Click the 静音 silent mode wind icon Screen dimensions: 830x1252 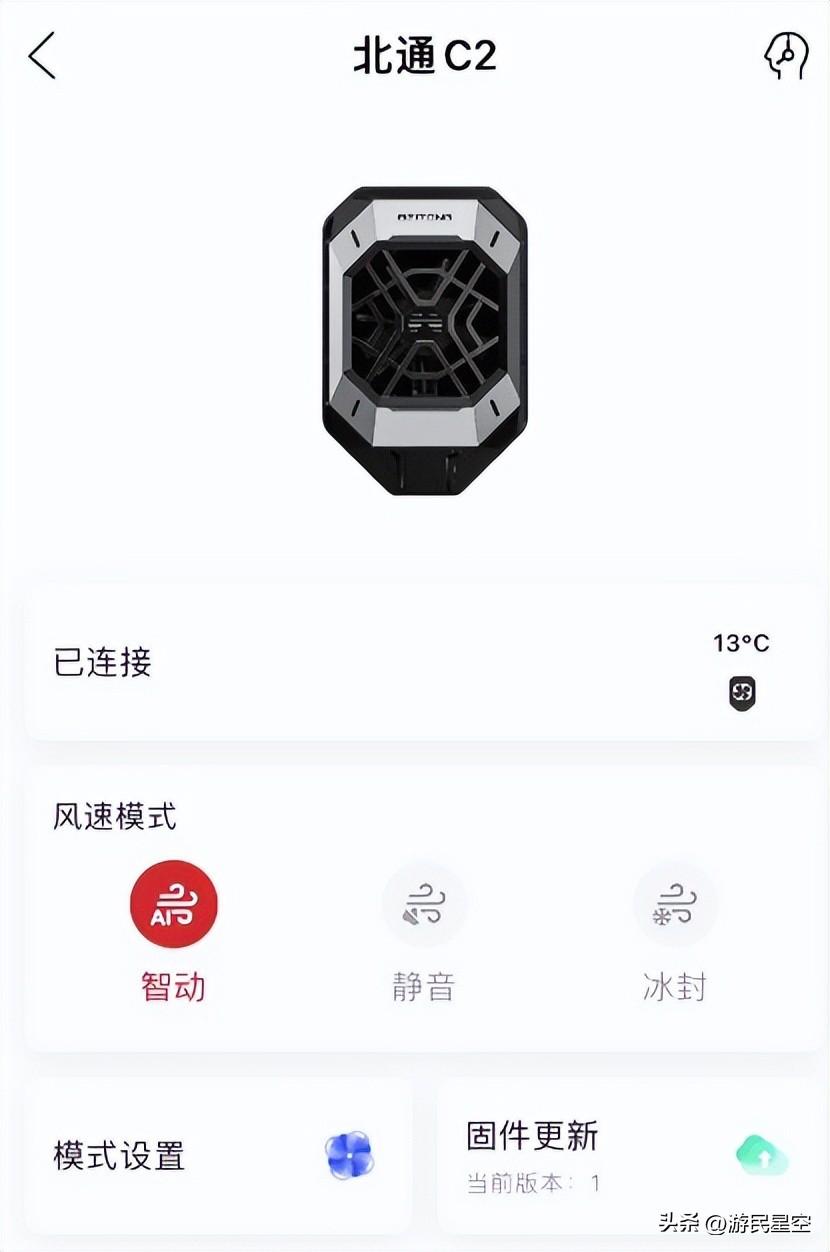(424, 903)
